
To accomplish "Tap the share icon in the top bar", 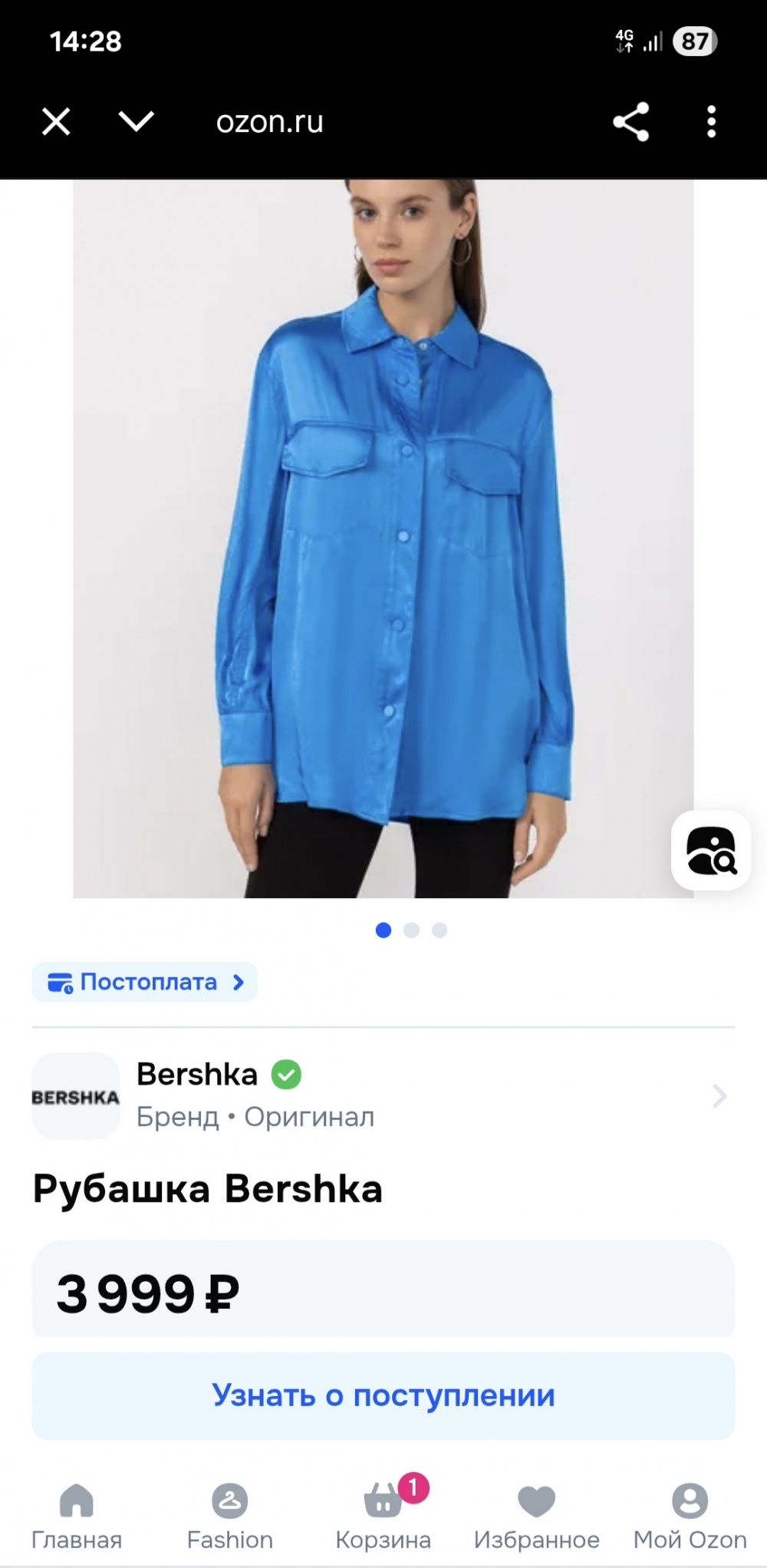I will click(x=630, y=121).
